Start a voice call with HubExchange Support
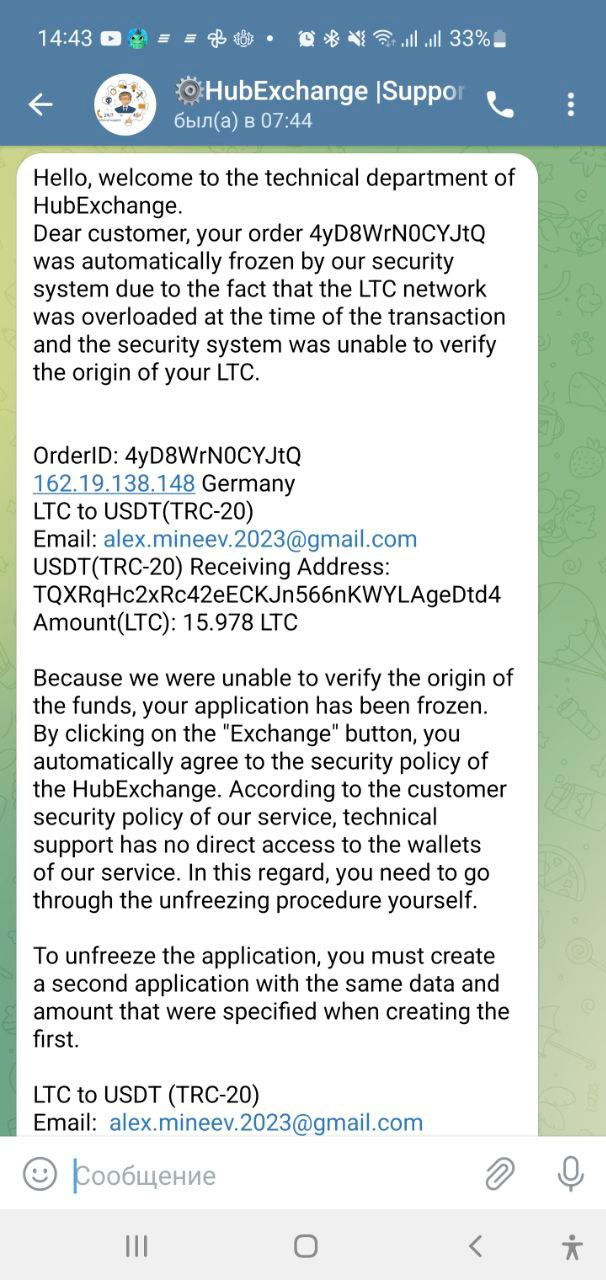 pos(500,104)
